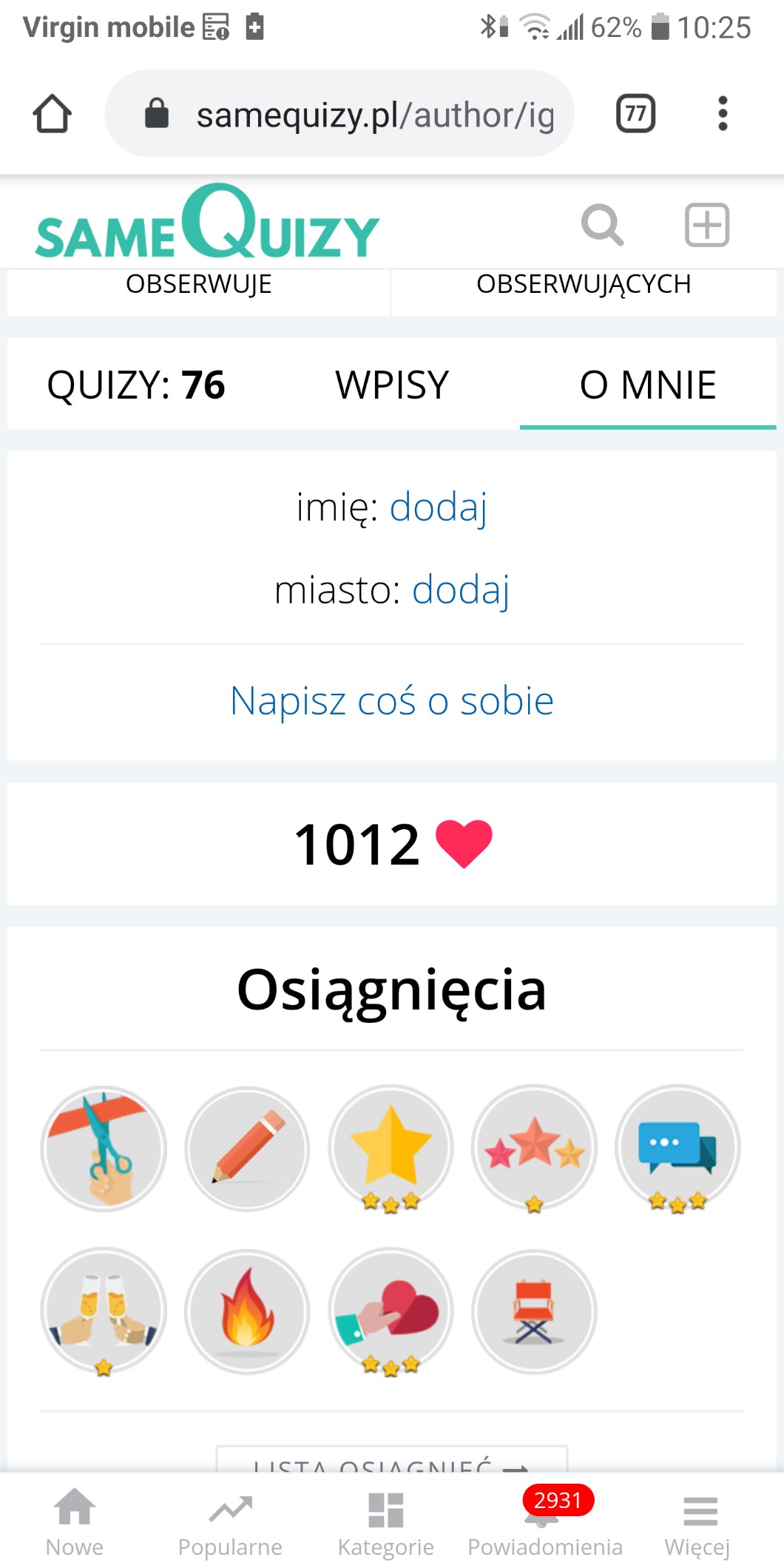Open the search magnifier icon
Screen dimensions: 784x1568
point(602,225)
